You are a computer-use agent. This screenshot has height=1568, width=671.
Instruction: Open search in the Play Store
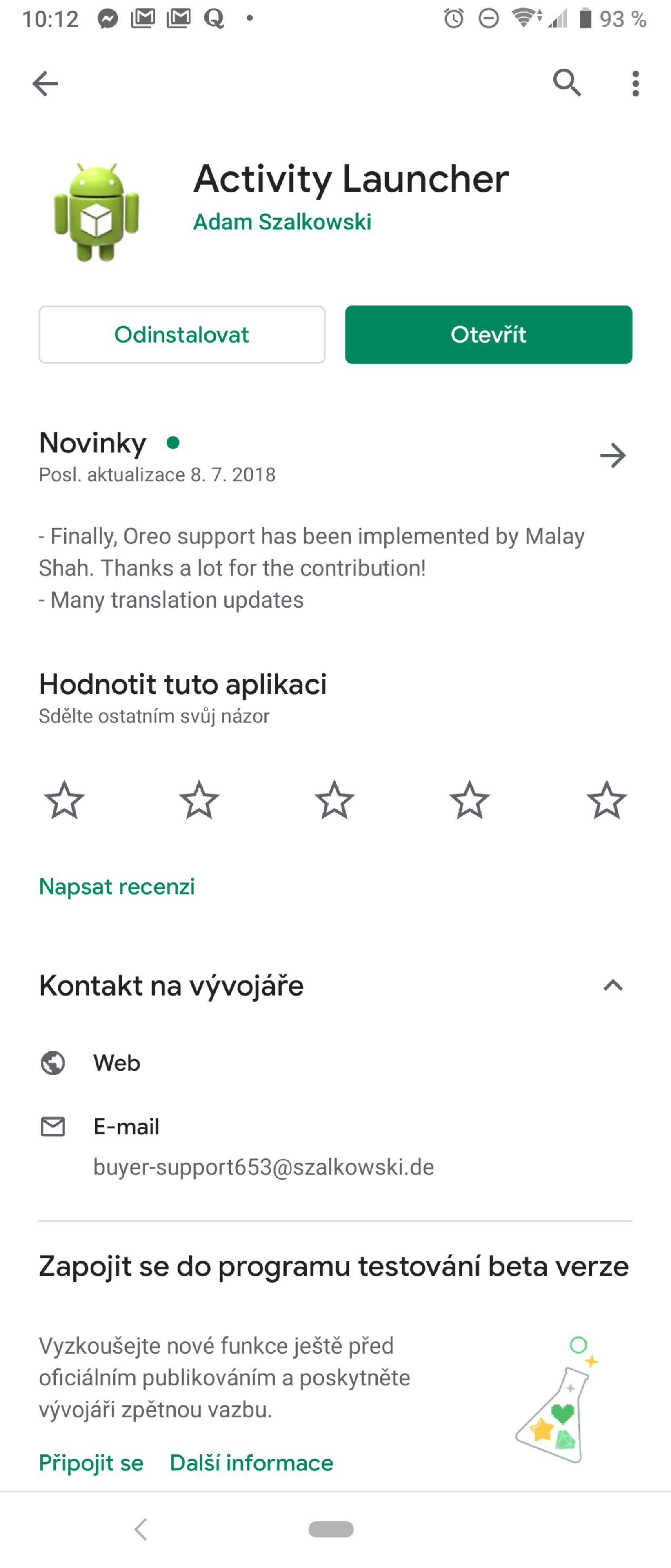(x=567, y=83)
